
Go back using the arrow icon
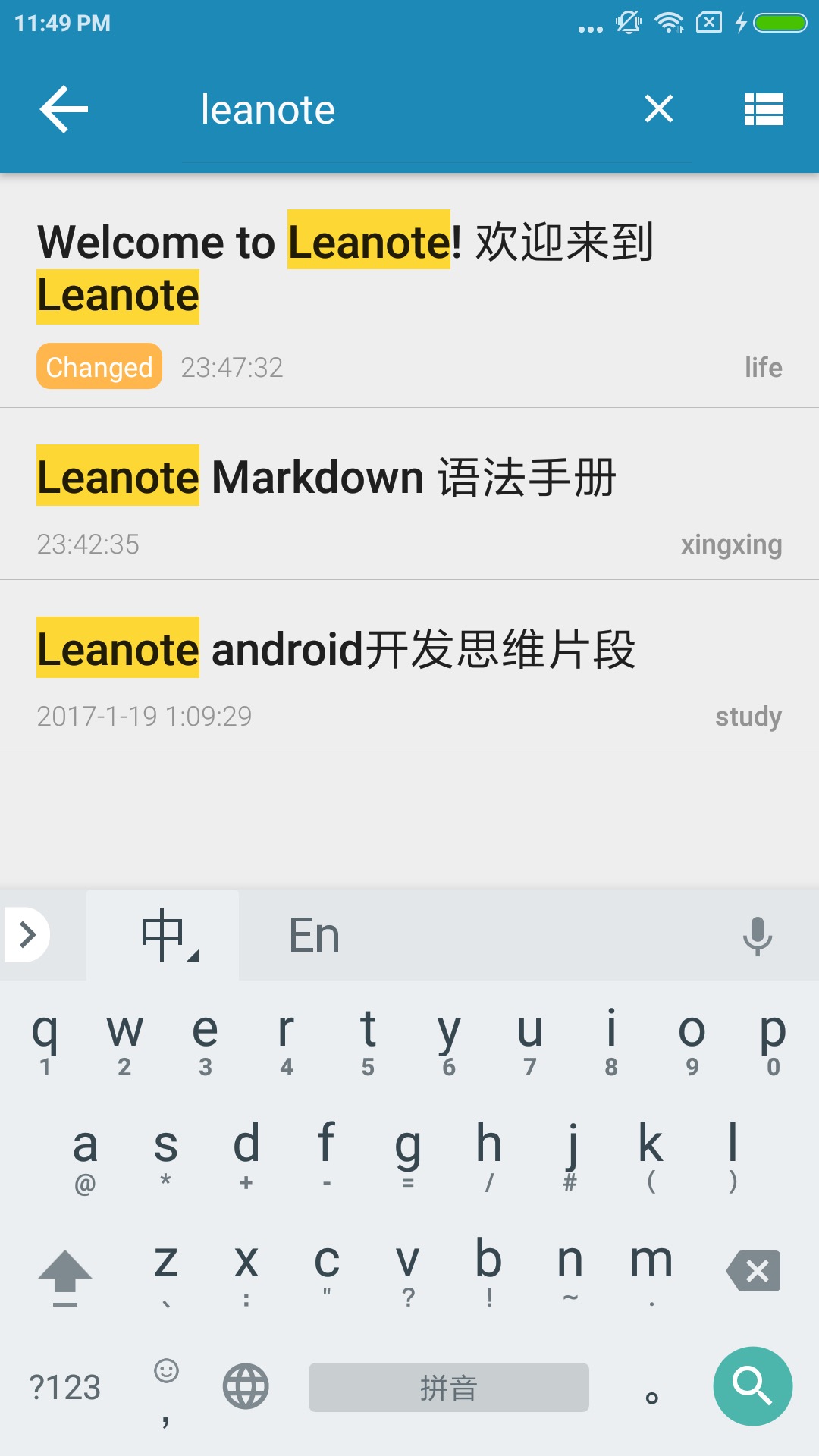(x=64, y=109)
